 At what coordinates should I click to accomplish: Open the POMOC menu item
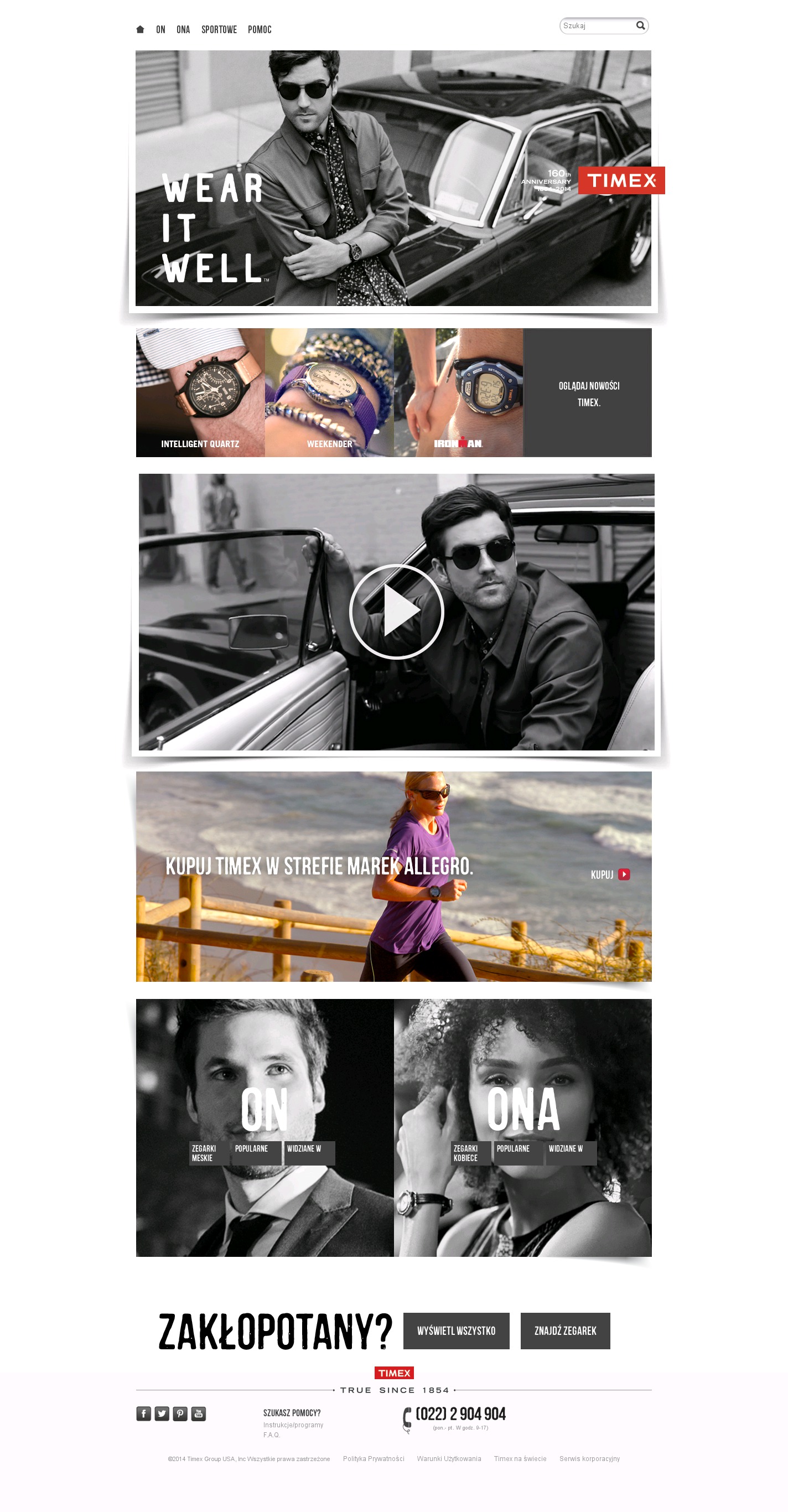[260, 29]
